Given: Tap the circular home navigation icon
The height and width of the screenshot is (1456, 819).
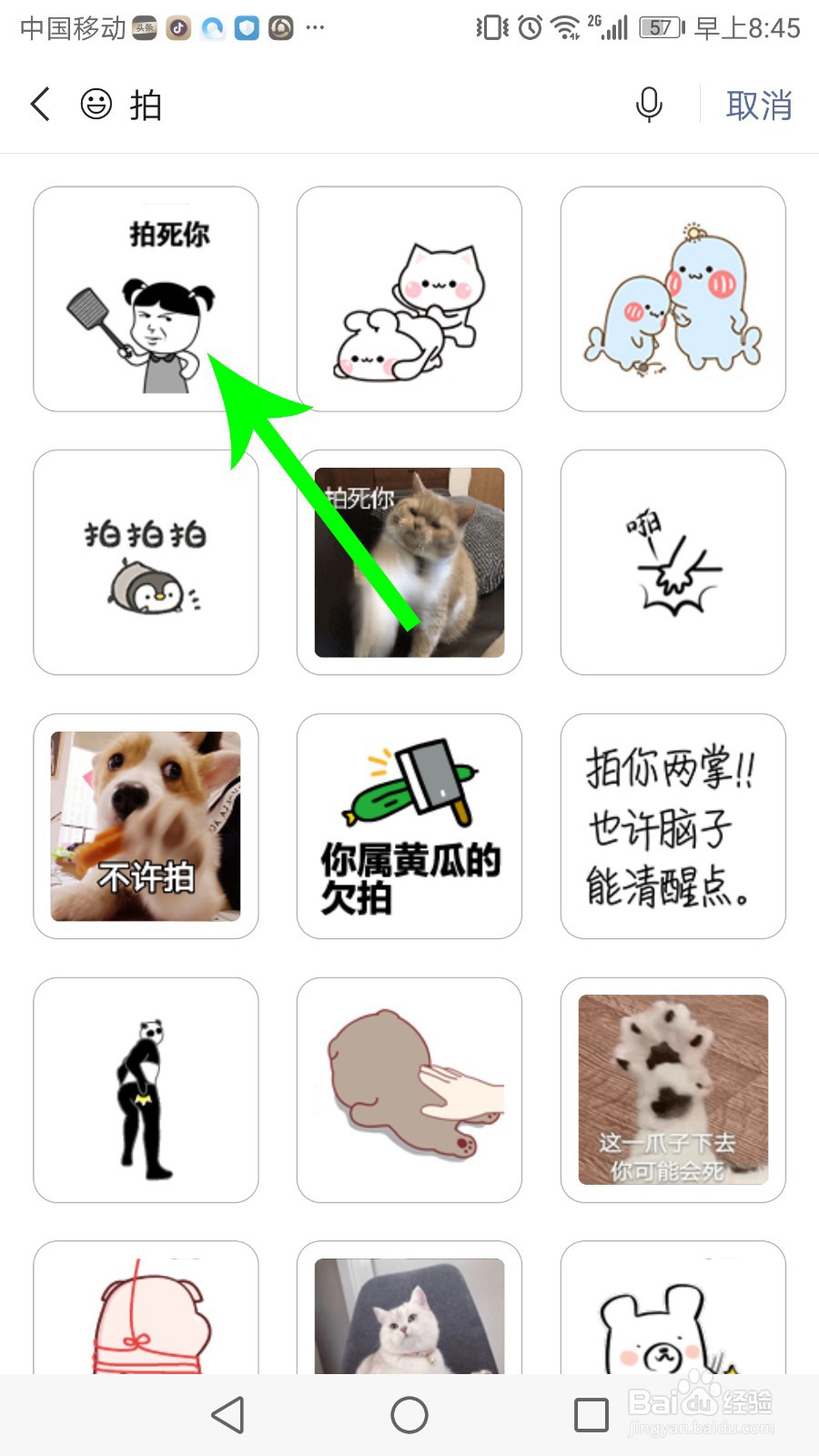Looking at the screenshot, I should point(409,1415).
